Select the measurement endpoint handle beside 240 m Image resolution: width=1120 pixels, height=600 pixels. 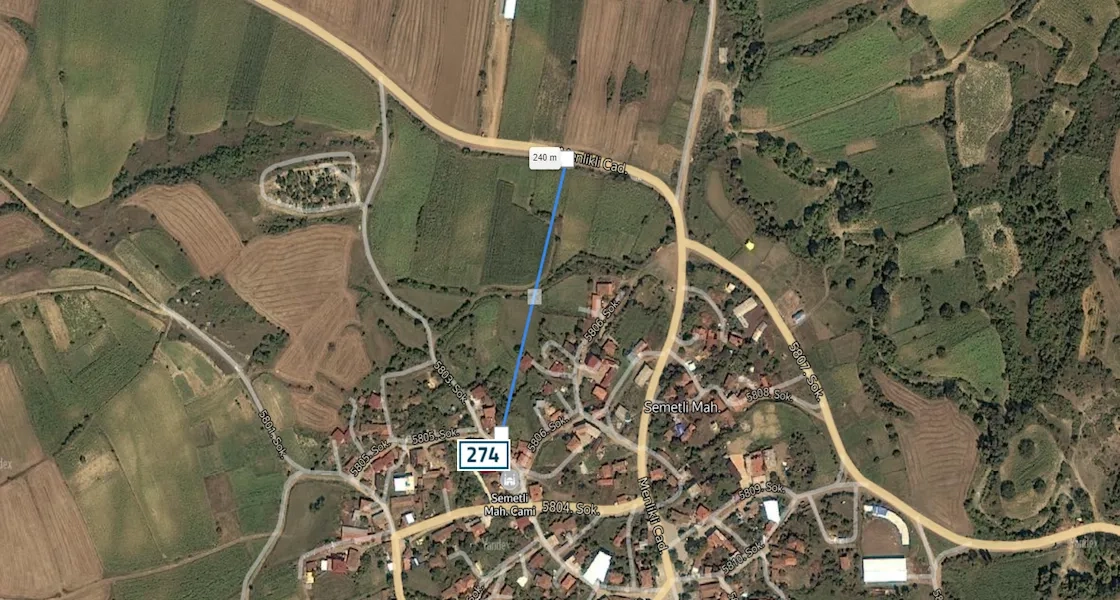[x=566, y=158]
